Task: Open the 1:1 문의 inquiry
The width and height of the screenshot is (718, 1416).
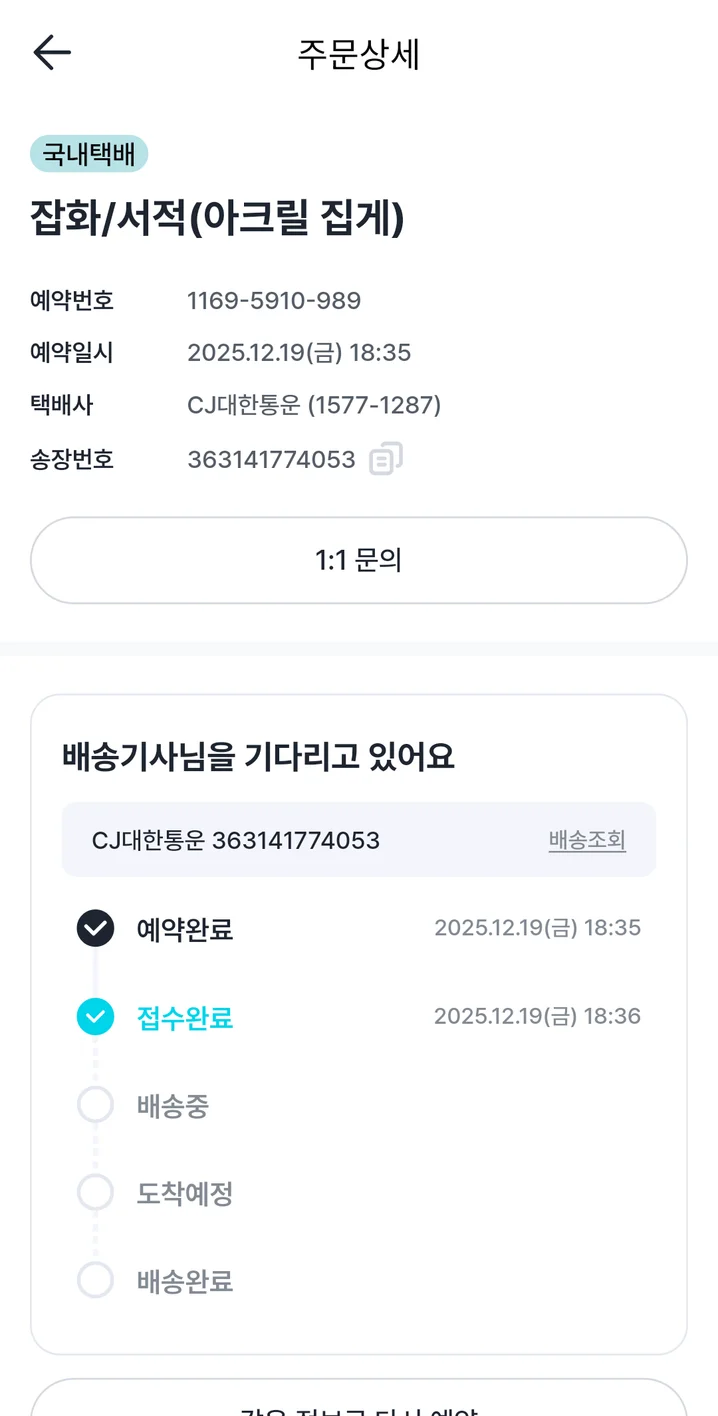Action: [358, 560]
